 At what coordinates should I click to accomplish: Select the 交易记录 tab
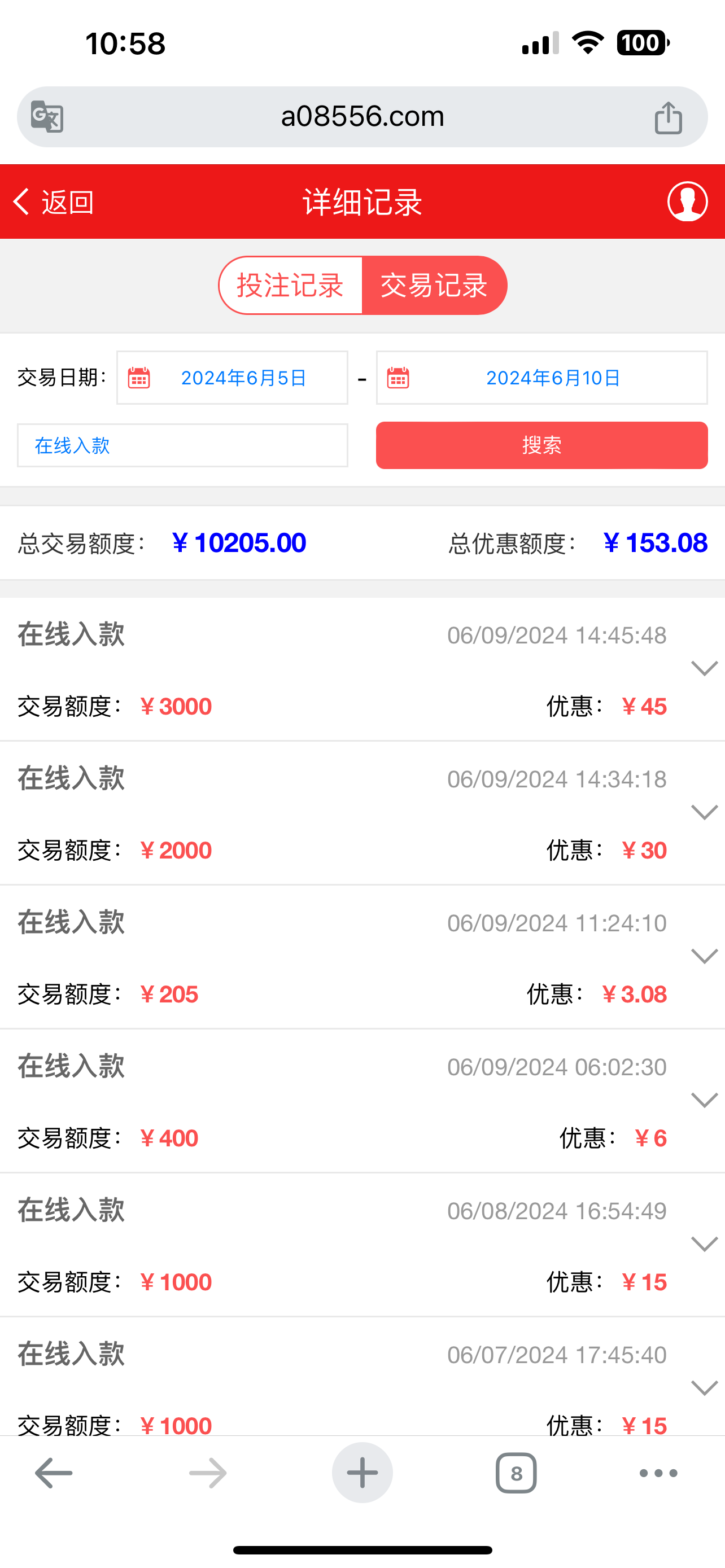[434, 286]
